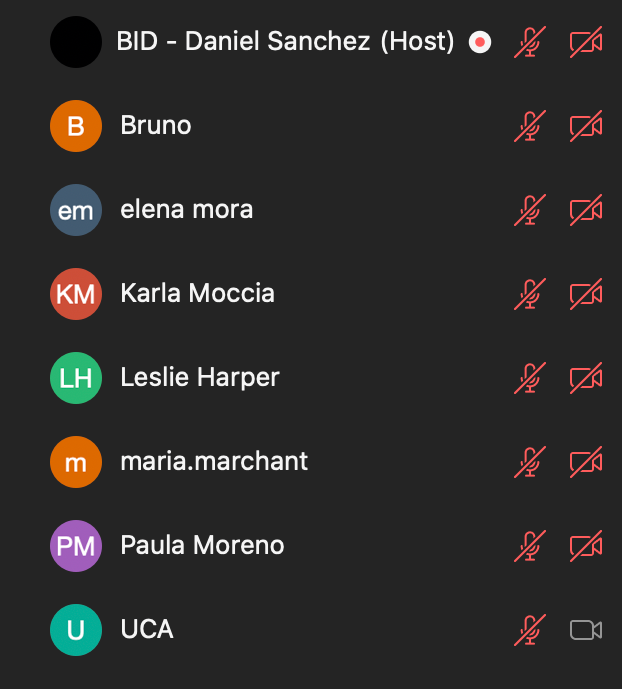Open maria.marchant participant entry

click(214, 461)
